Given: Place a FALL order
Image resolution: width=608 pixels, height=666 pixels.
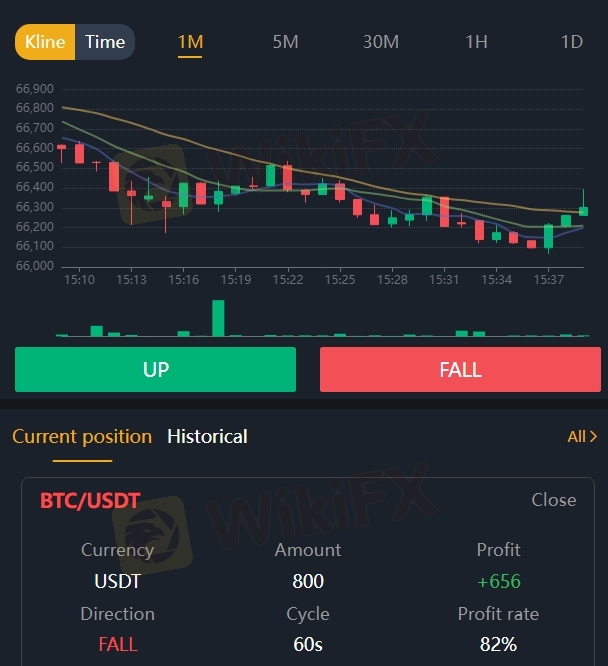Looking at the screenshot, I should [460, 369].
